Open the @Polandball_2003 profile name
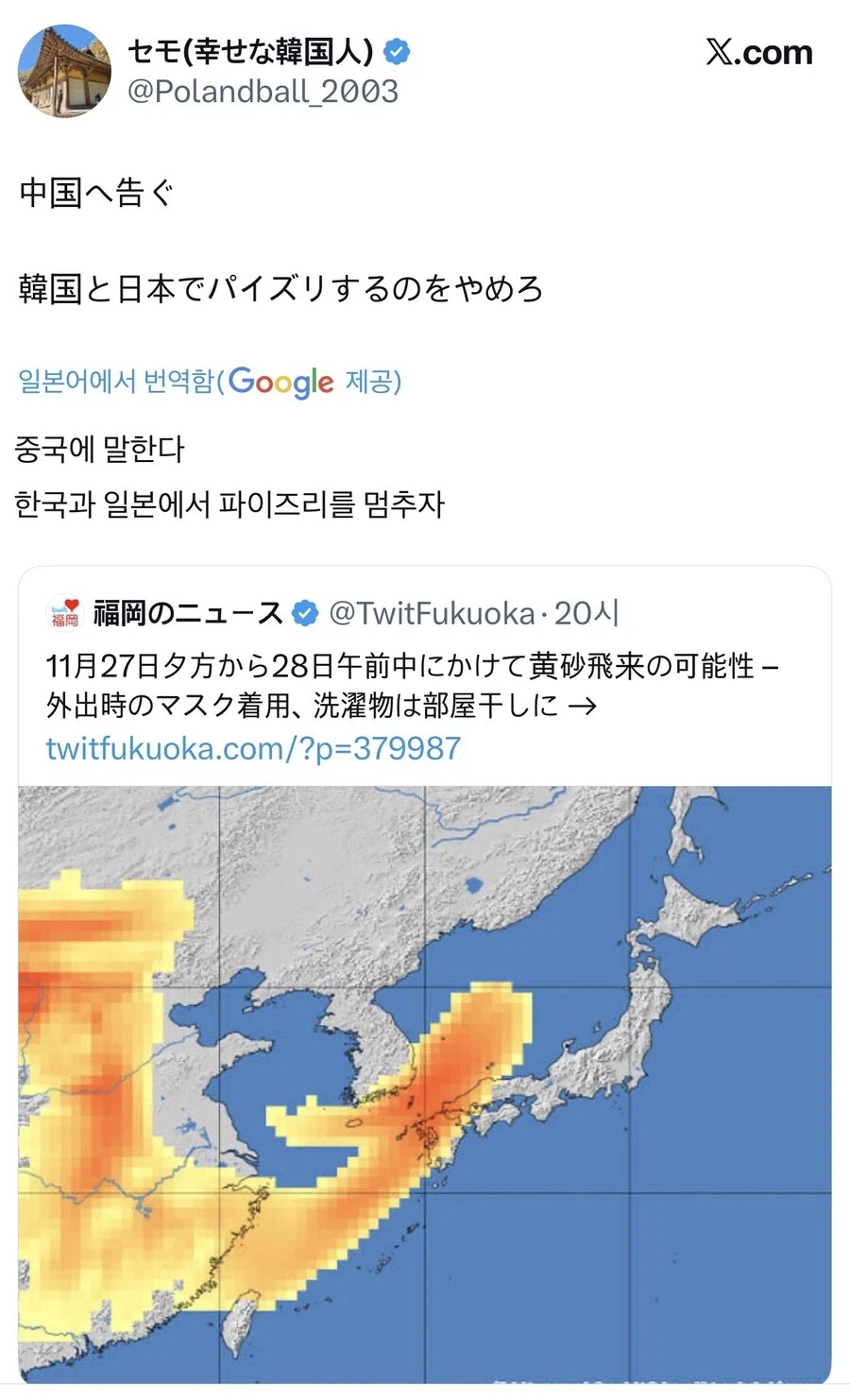 (x=262, y=92)
